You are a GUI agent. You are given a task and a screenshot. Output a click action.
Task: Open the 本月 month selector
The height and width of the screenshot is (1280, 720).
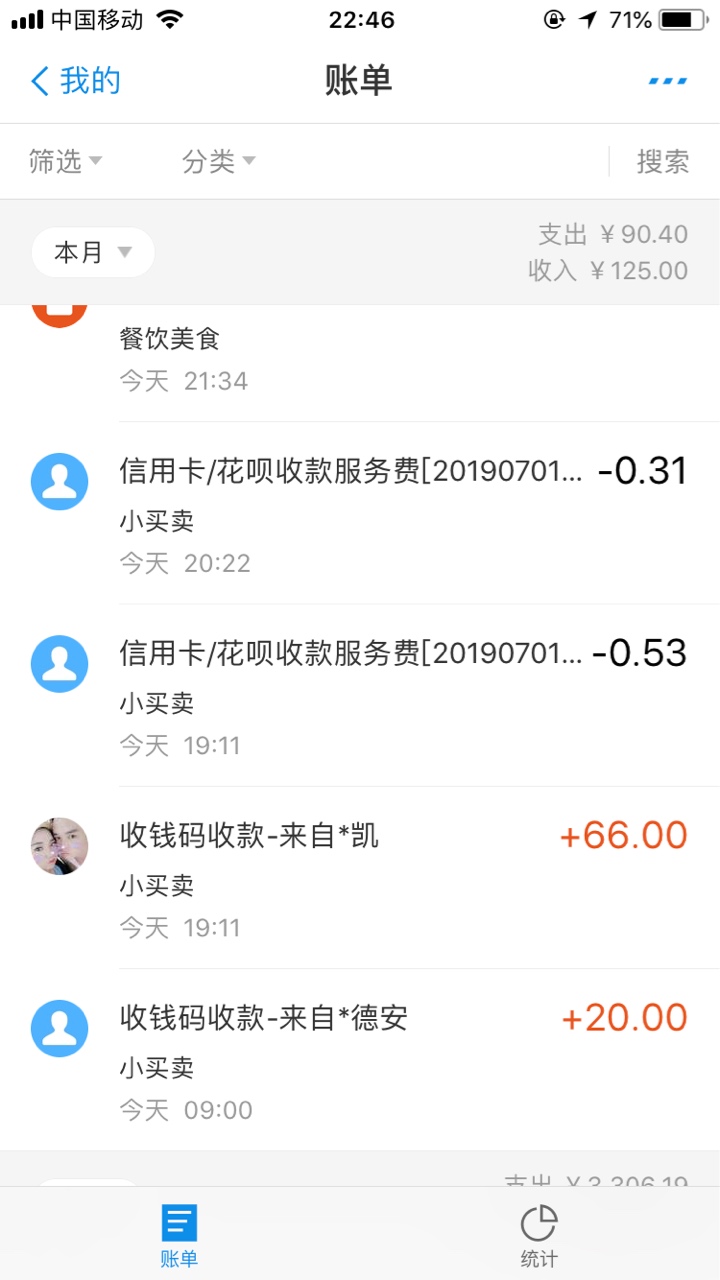point(93,252)
